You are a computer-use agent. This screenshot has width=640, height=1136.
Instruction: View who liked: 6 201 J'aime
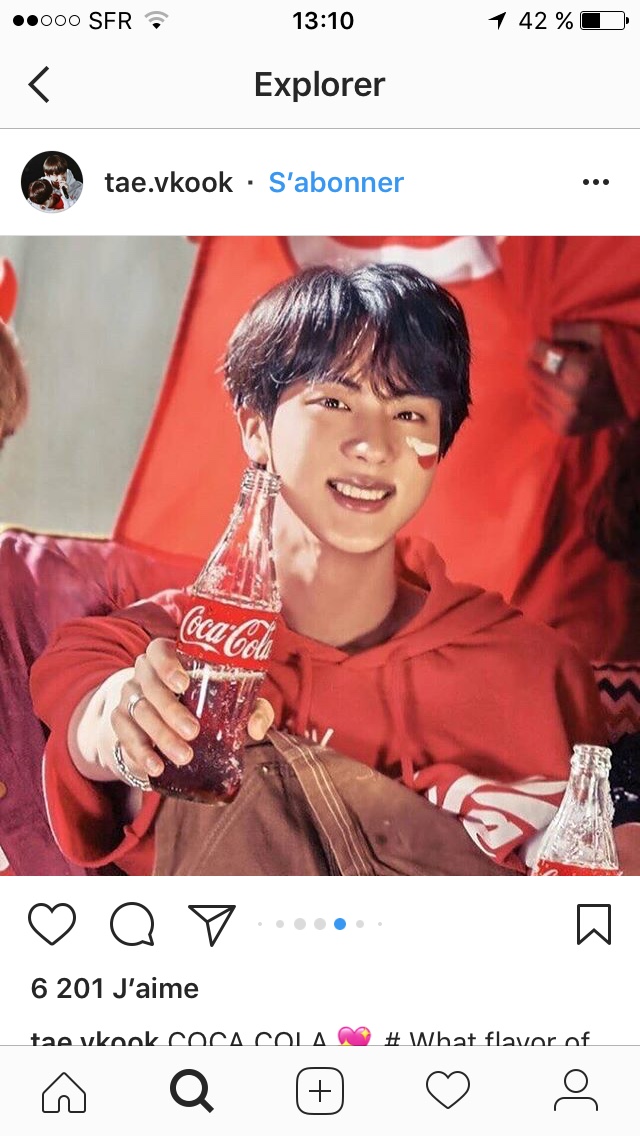tap(115, 988)
